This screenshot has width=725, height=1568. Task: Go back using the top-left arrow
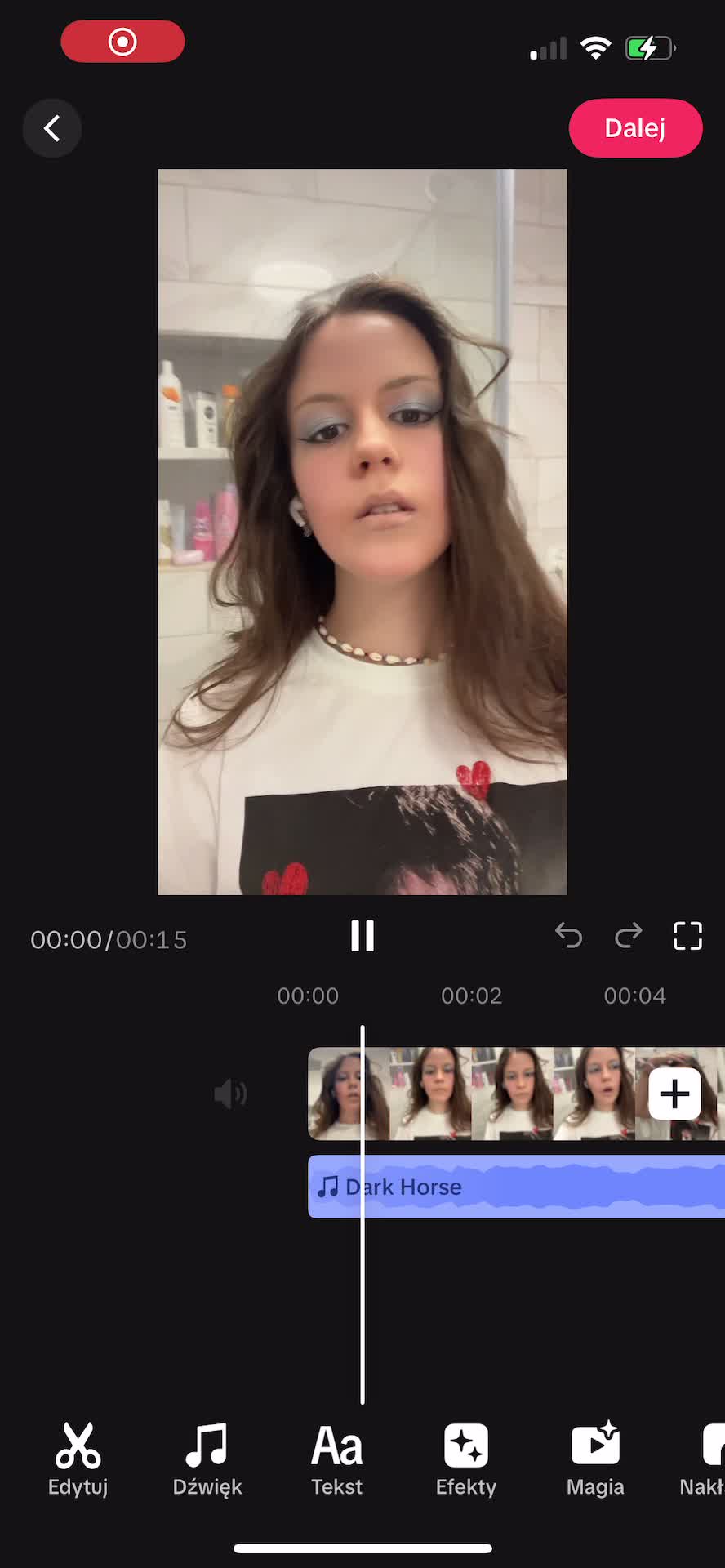tap(52, 128)
